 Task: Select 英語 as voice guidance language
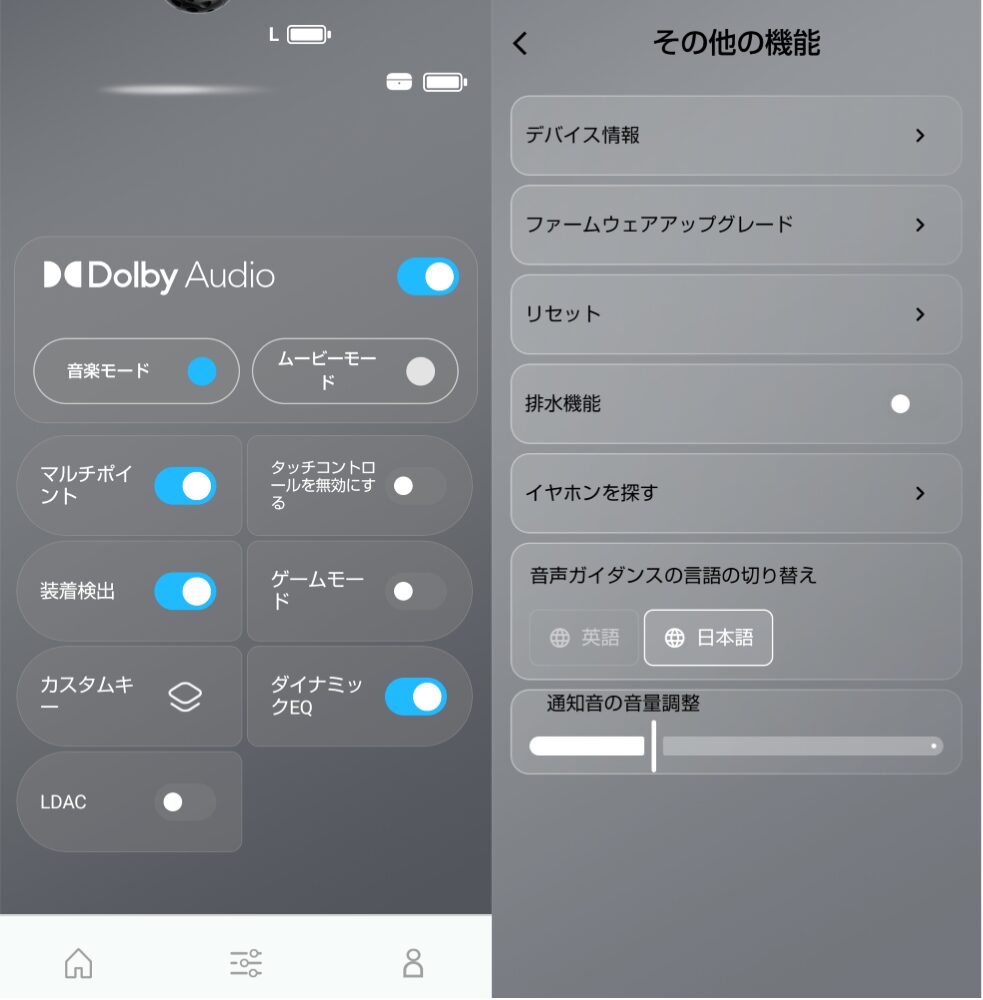[x=583, y=637]
